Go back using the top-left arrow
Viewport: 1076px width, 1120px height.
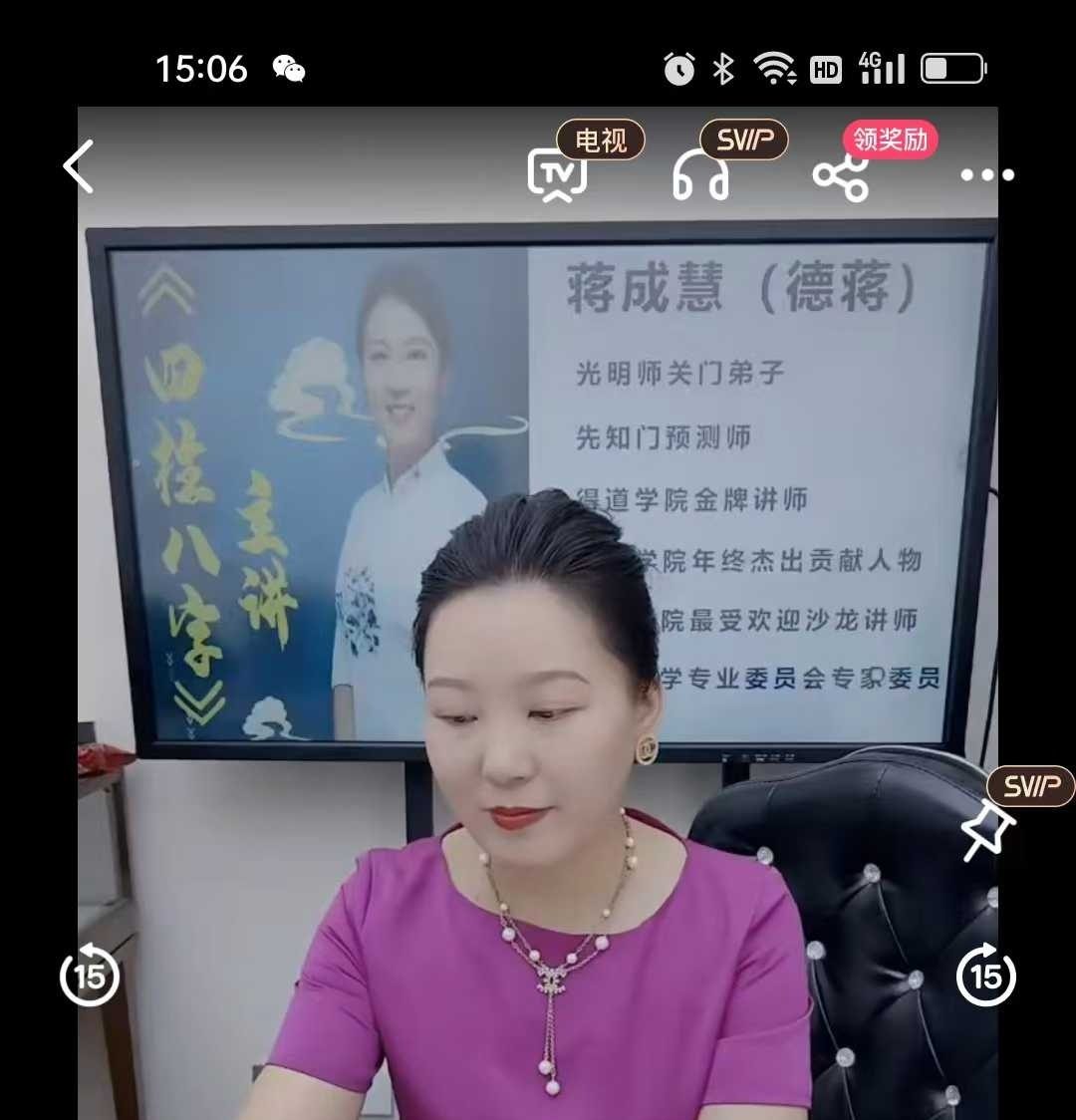[x=79, y=166]
